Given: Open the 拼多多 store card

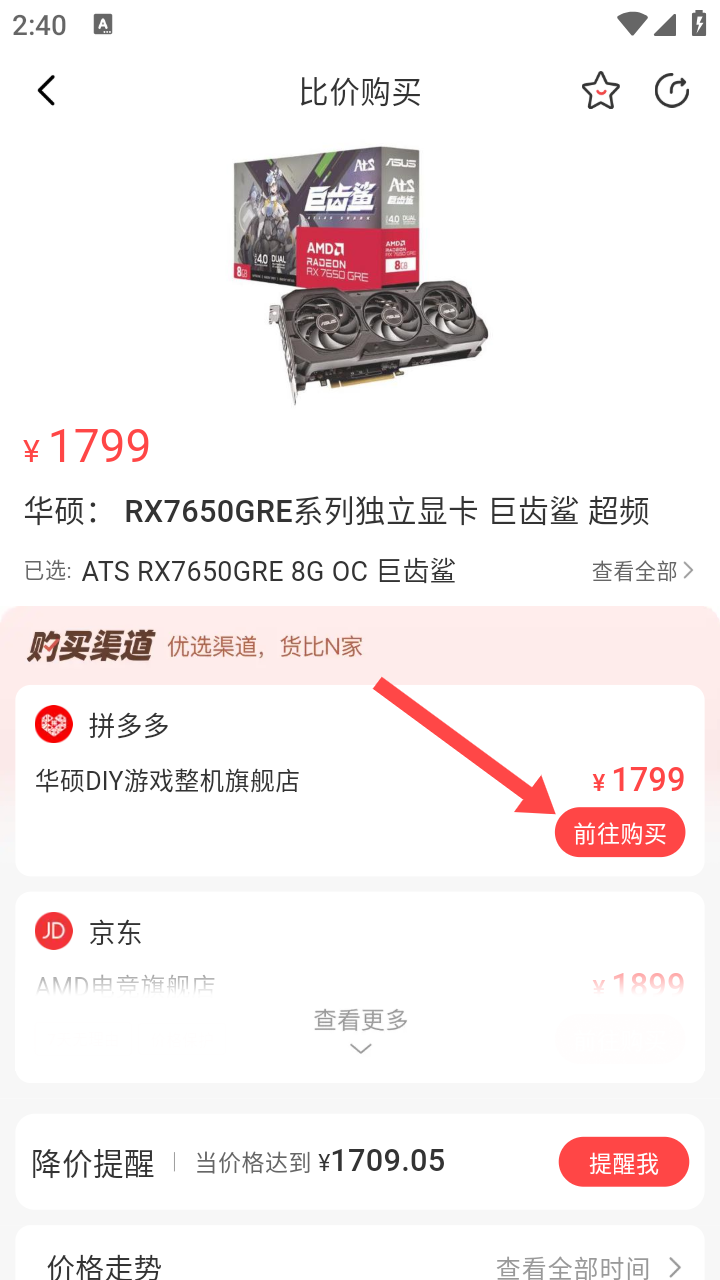Looking at the screenshot, I should click(360, 780).
